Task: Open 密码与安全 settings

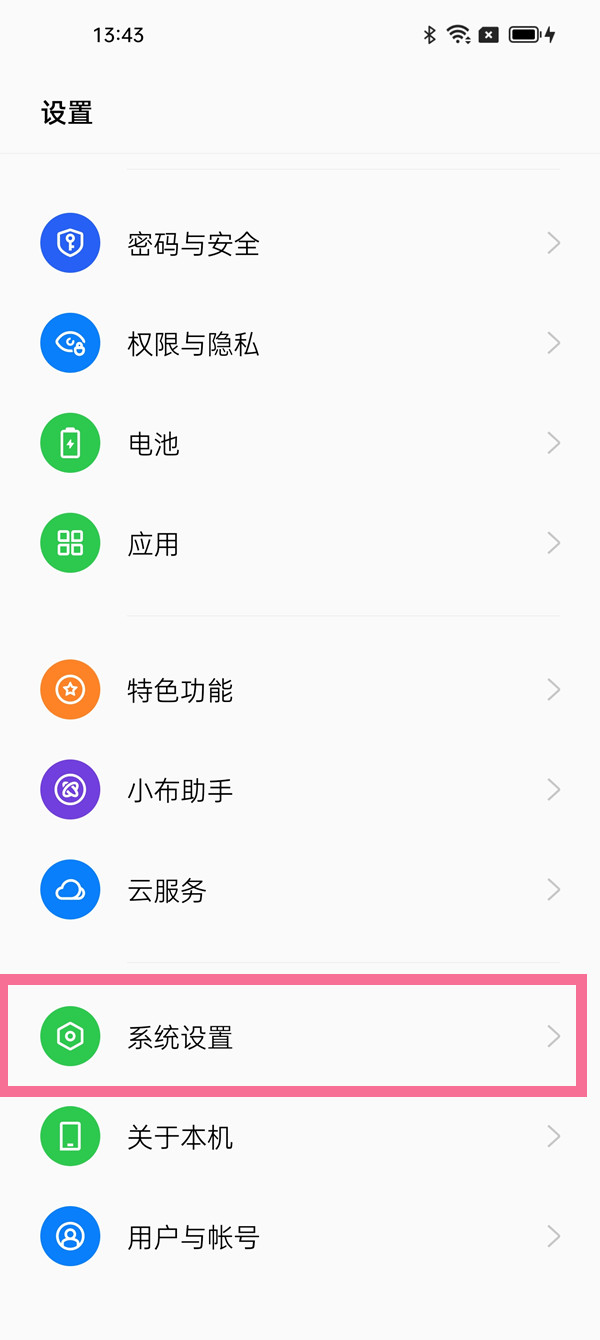Action: (x=194, y=244)
